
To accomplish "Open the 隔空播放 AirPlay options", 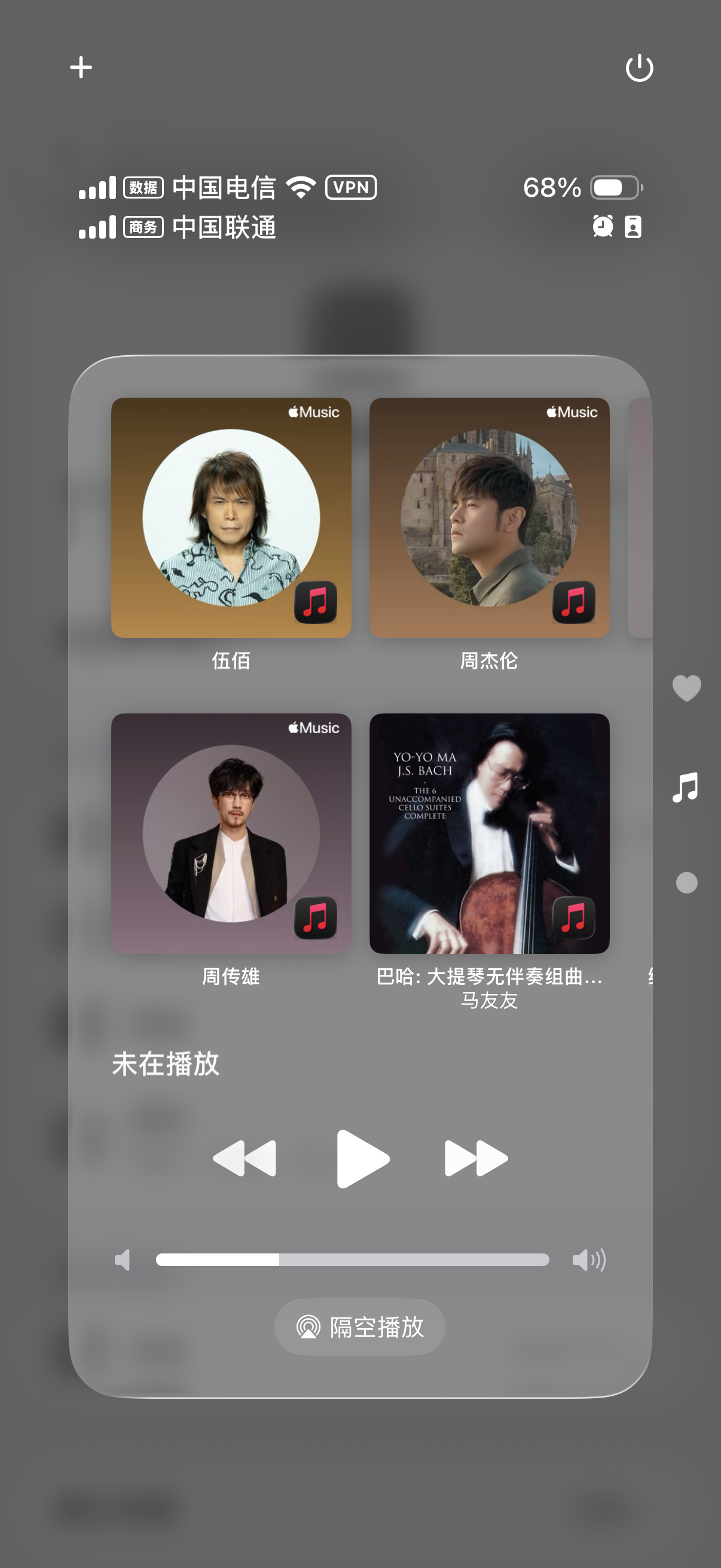I will (x=359, y=1327).
